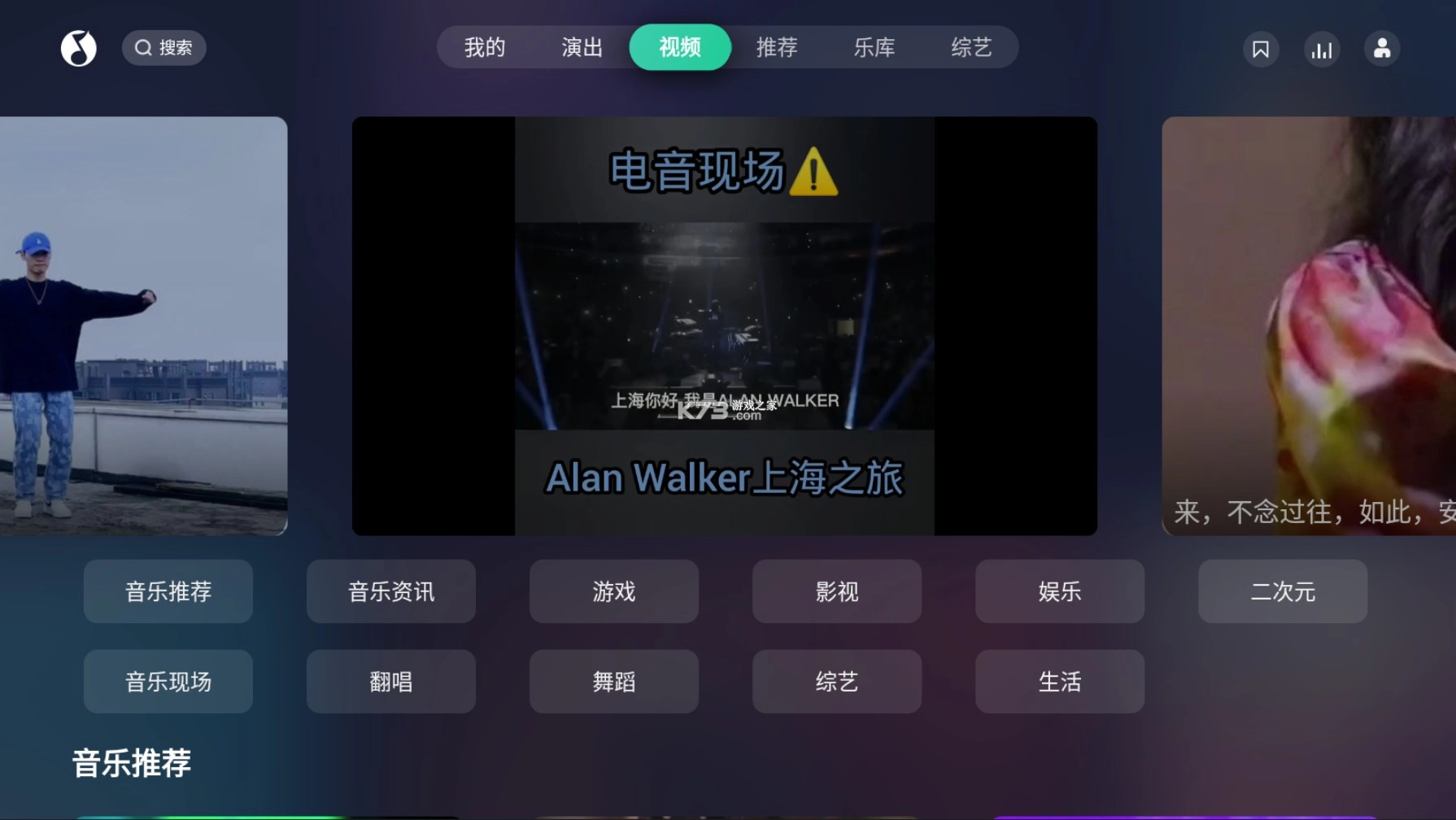
Task: Open the 影视 category
Action: (x=837, y=591)
